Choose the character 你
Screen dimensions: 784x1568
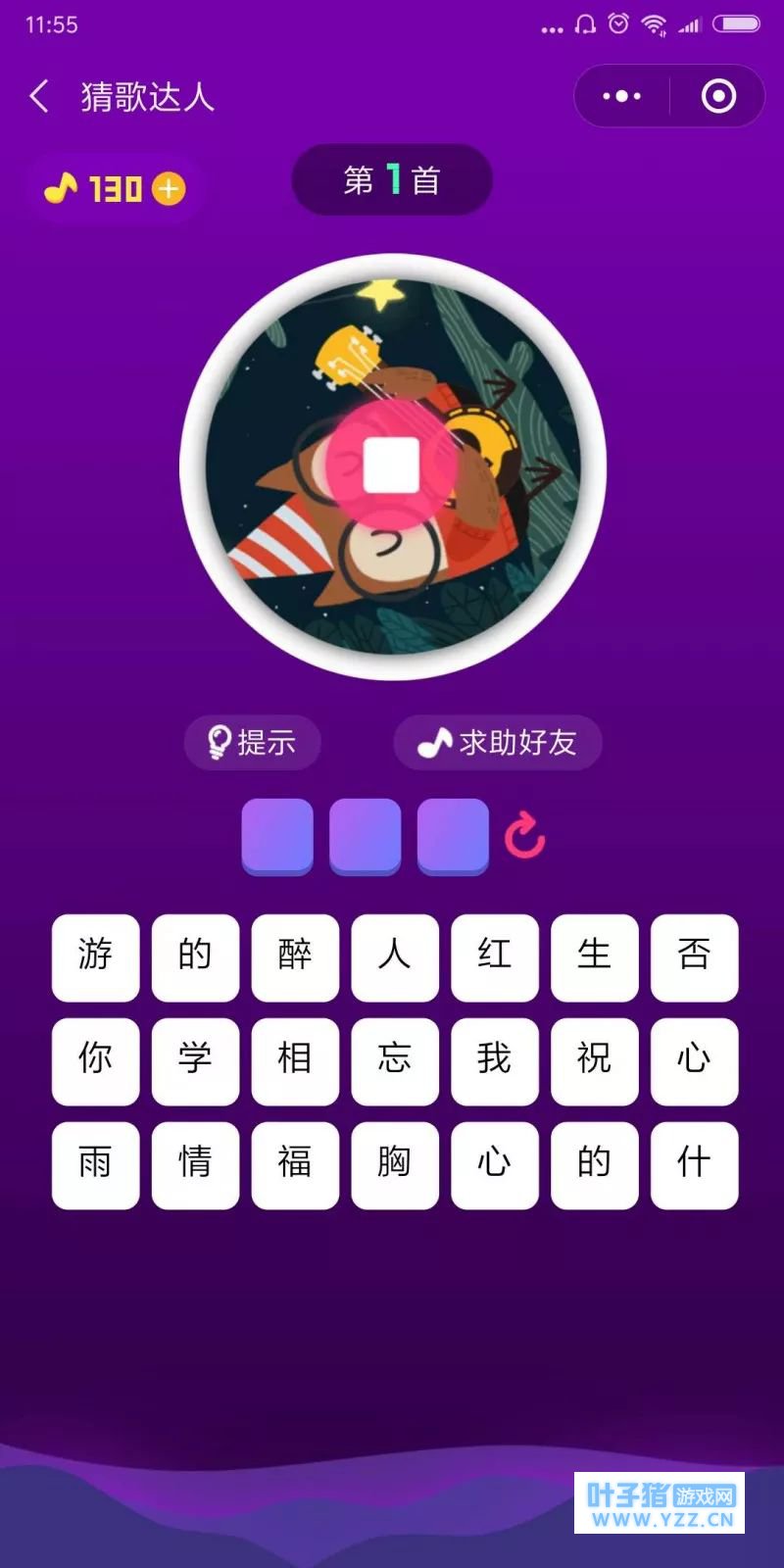95,1061
